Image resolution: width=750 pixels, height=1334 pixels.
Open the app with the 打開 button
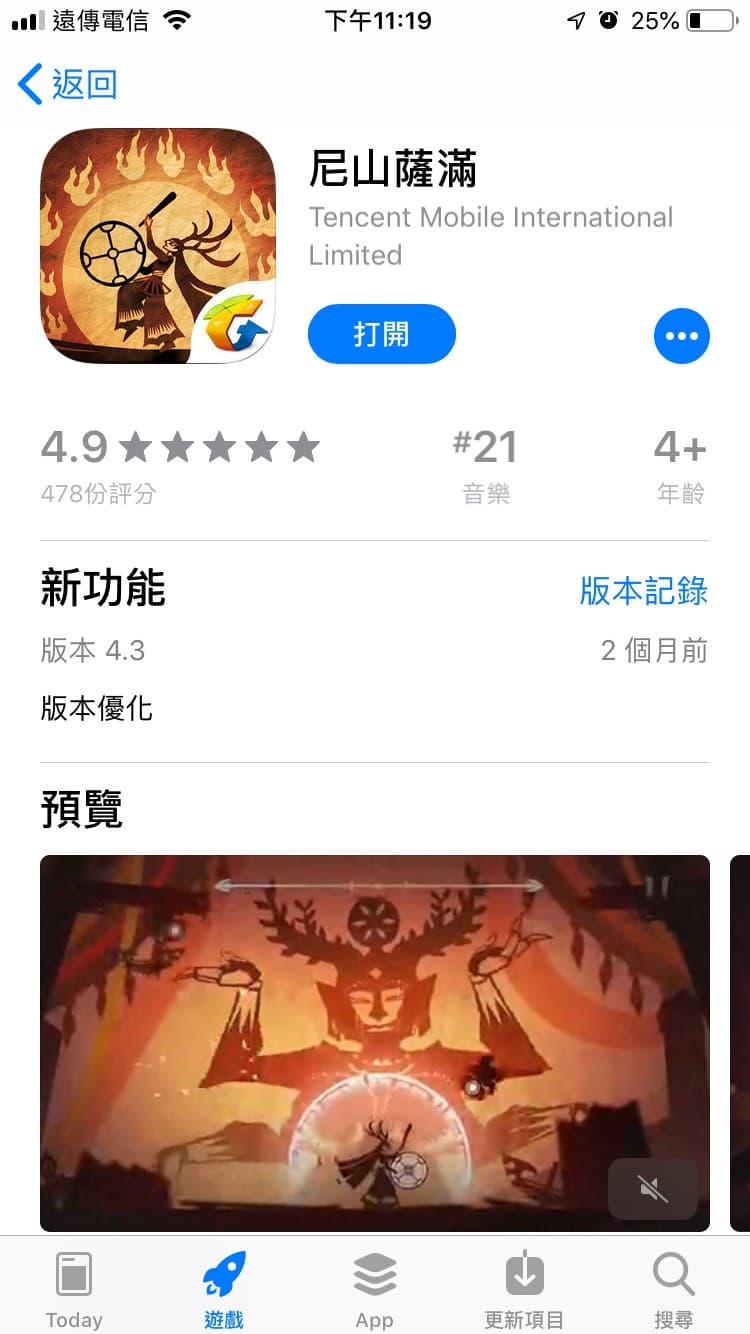tap(382, 334)
